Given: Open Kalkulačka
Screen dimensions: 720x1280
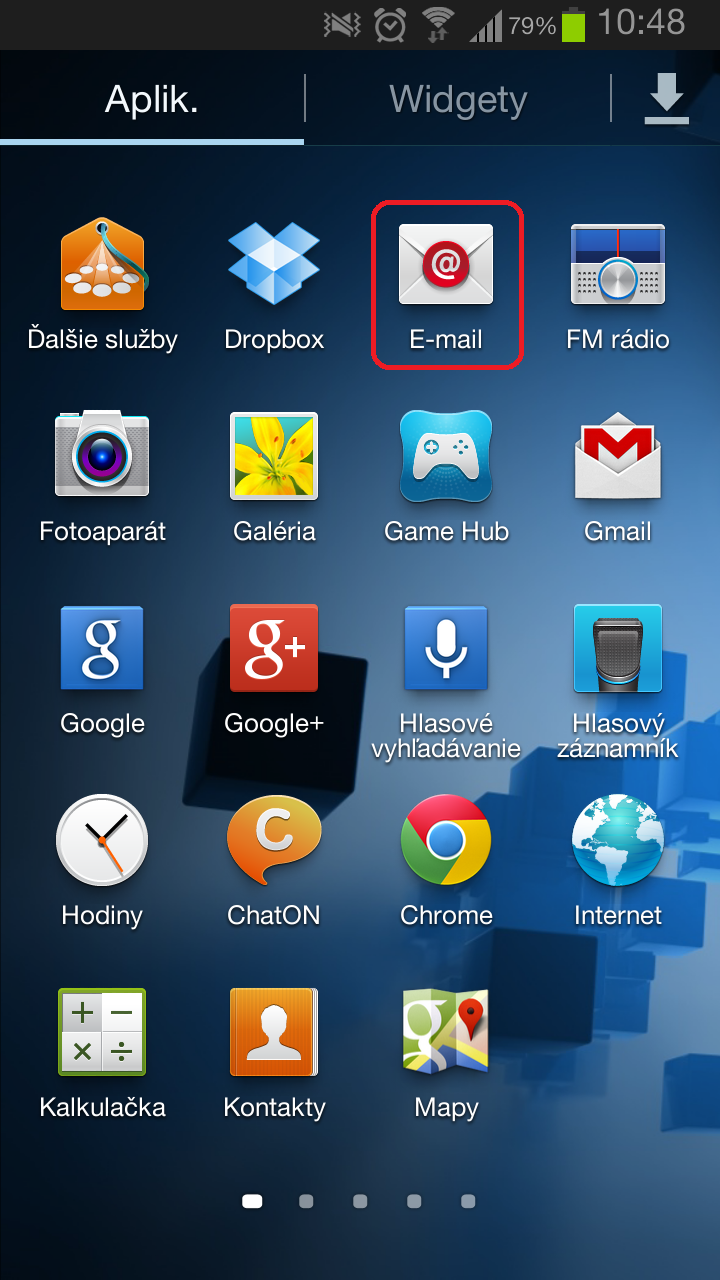Looking at the screenshot, I should click(102, 1032).
